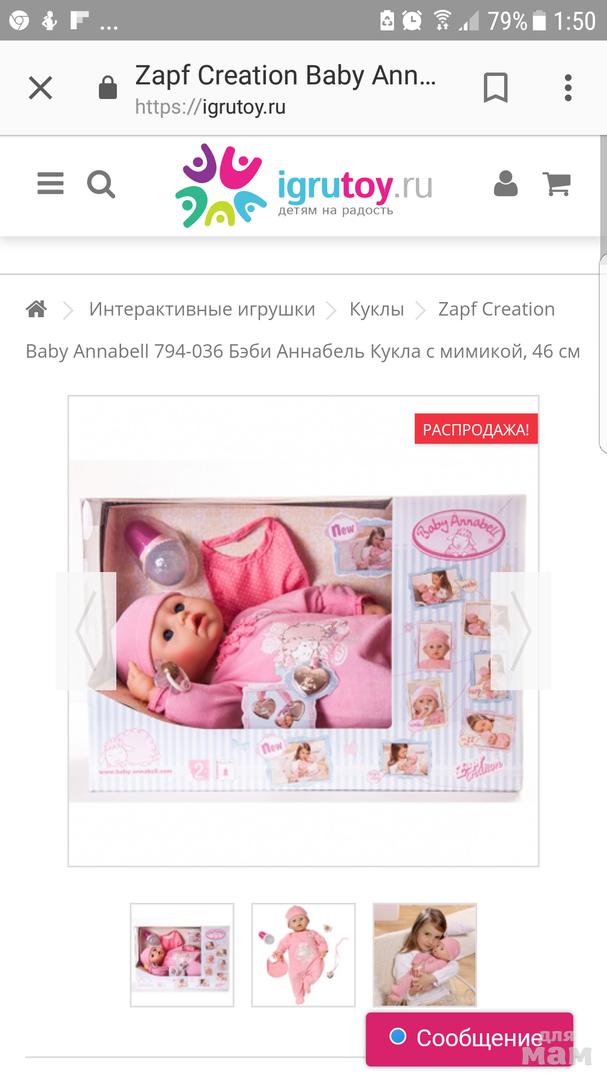Open the main doll box photo
Screen dimensions: 607x1080
(303, 630)
